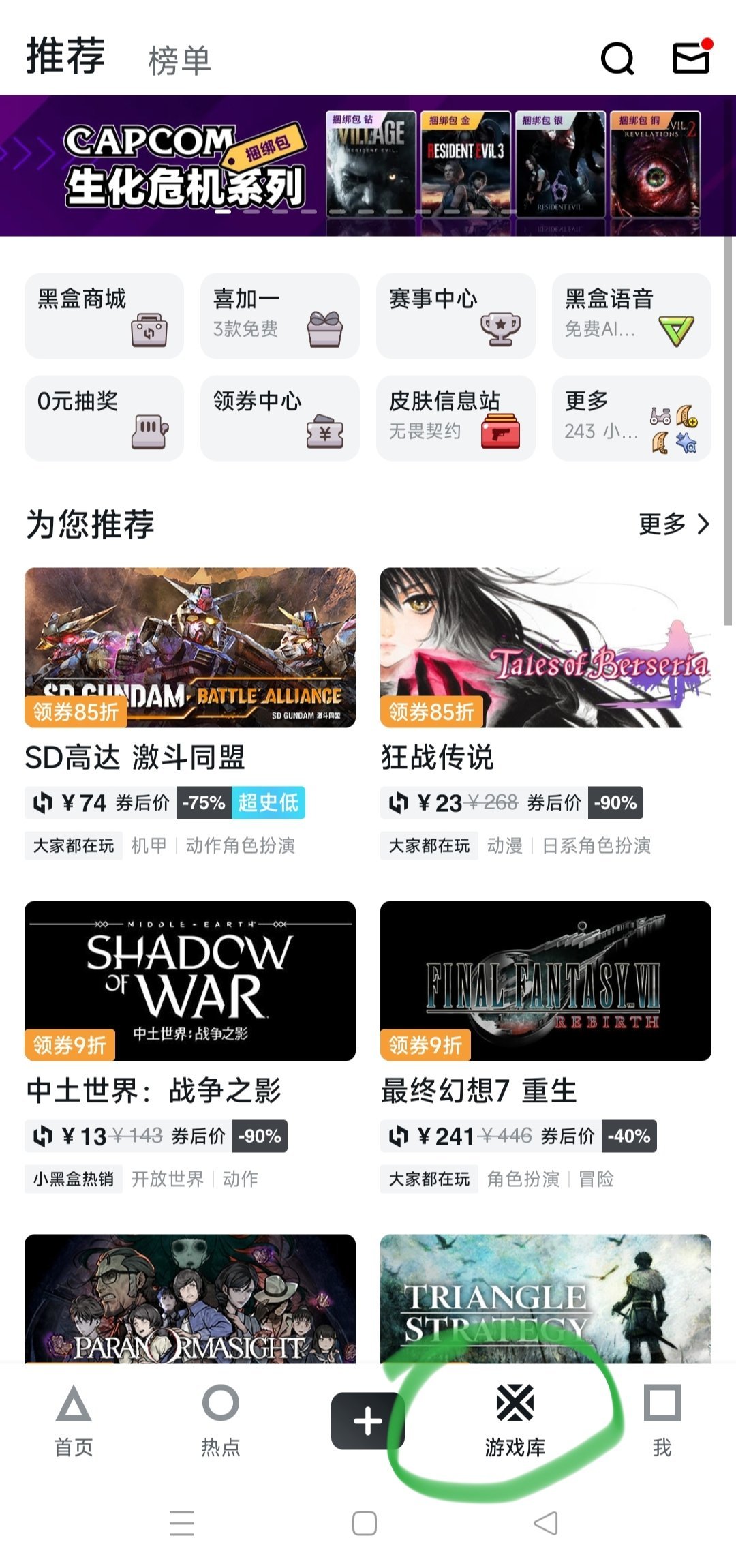Open the 更多 mini-programs tile
Viewport: 736px width, 1568px height.
click(x=631, y=418)
